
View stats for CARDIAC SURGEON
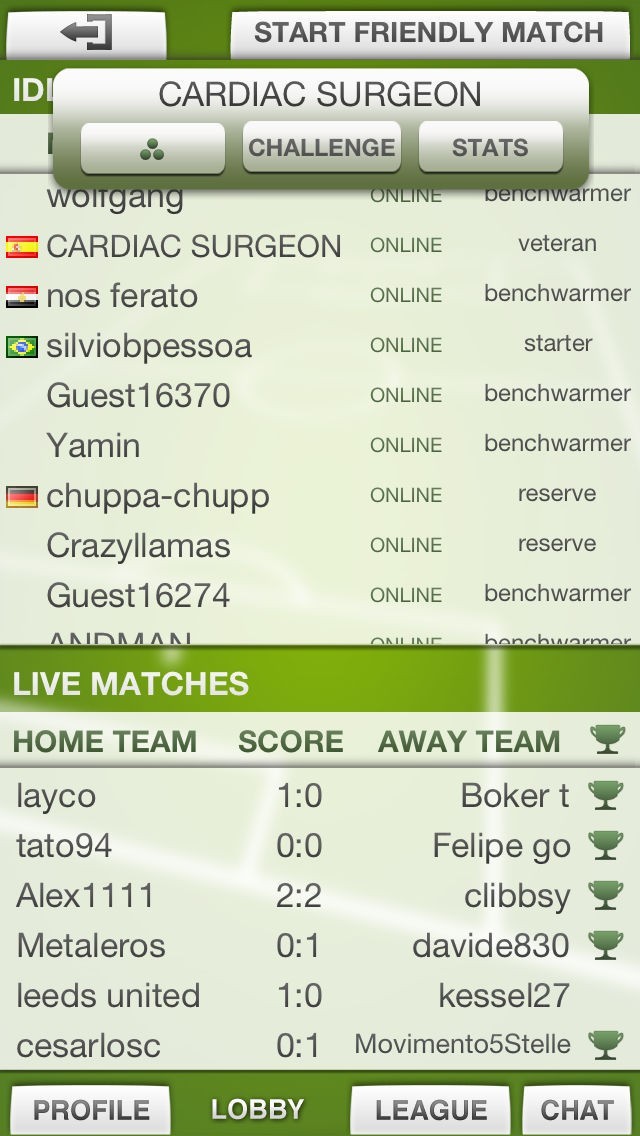click(489, 149)
